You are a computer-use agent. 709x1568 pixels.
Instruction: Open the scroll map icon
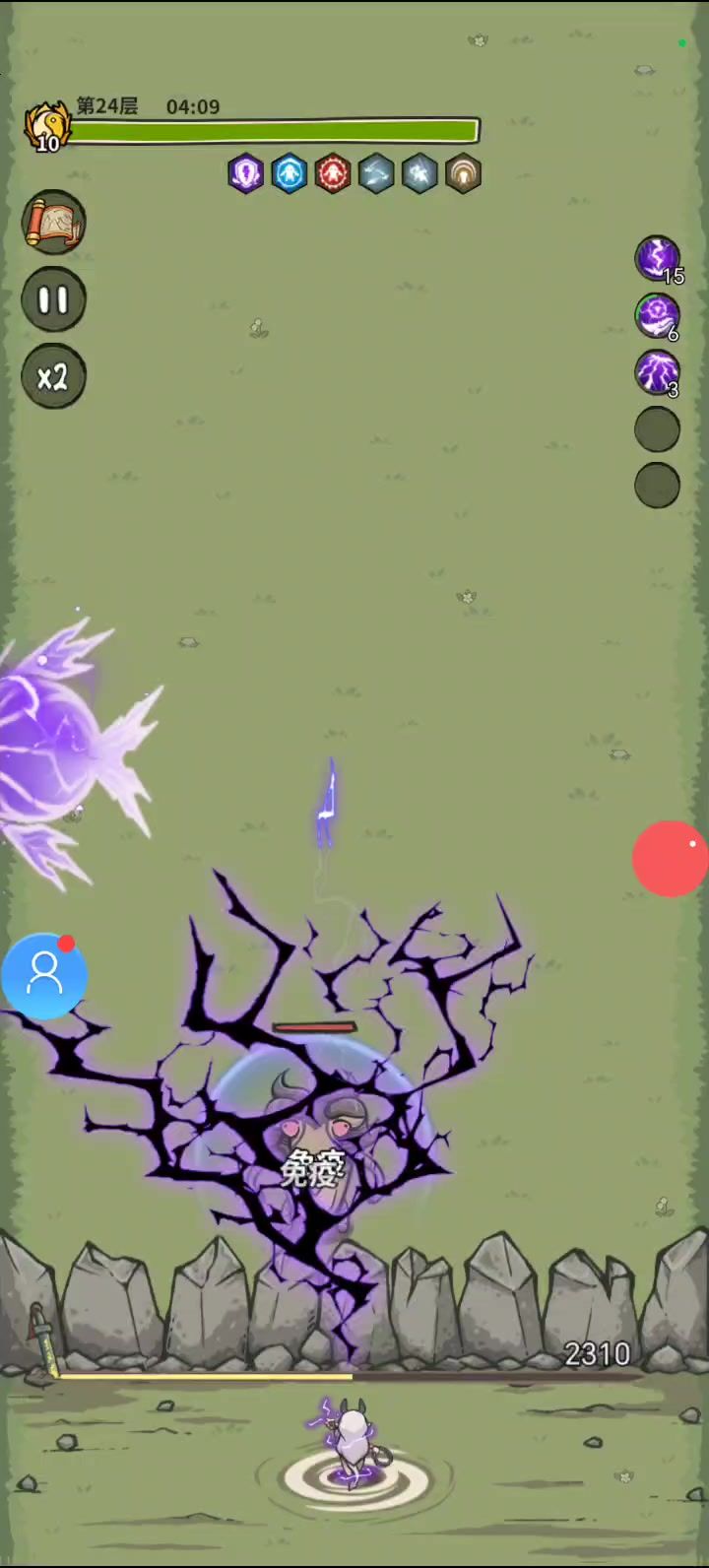click(x=54, y=223)
